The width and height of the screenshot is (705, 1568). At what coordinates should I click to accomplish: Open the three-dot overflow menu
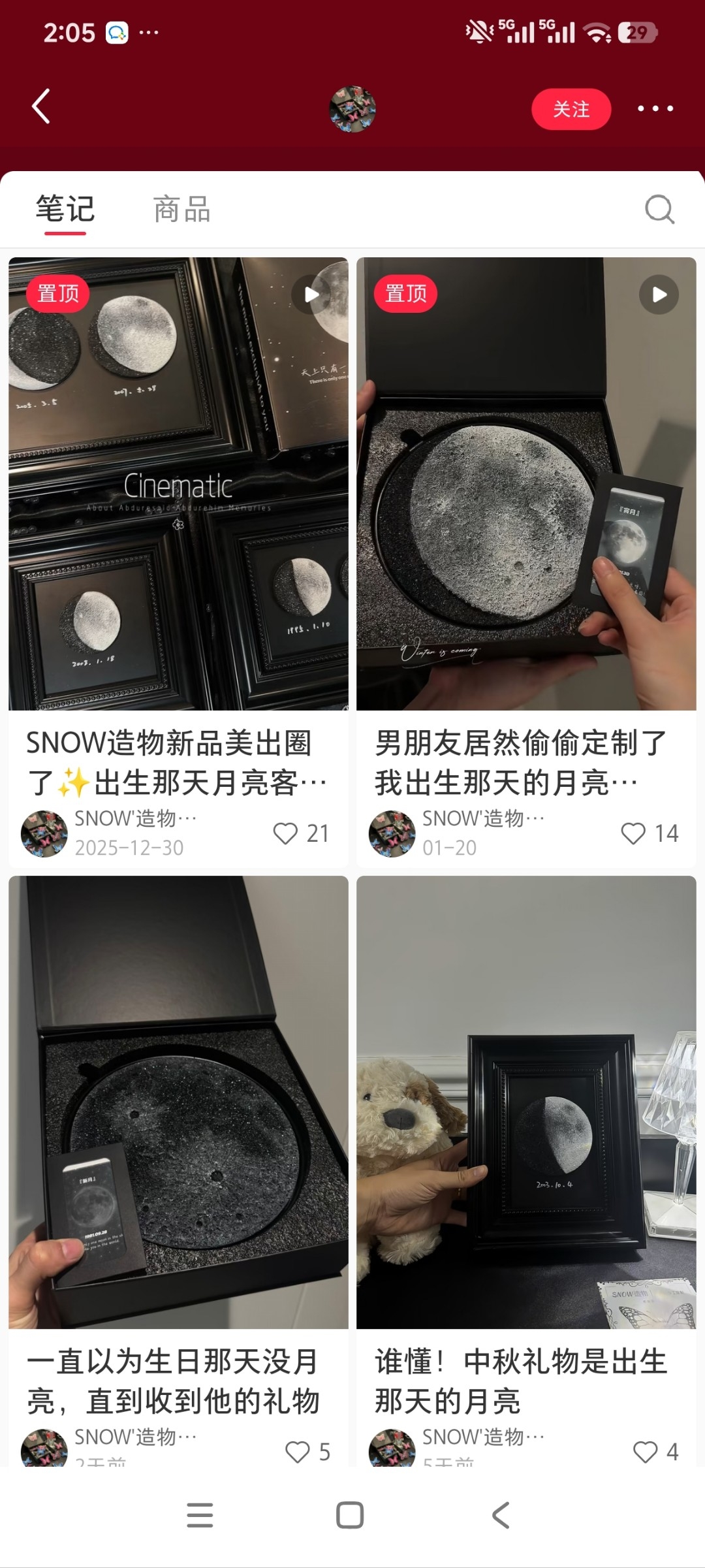pos(655,108)
